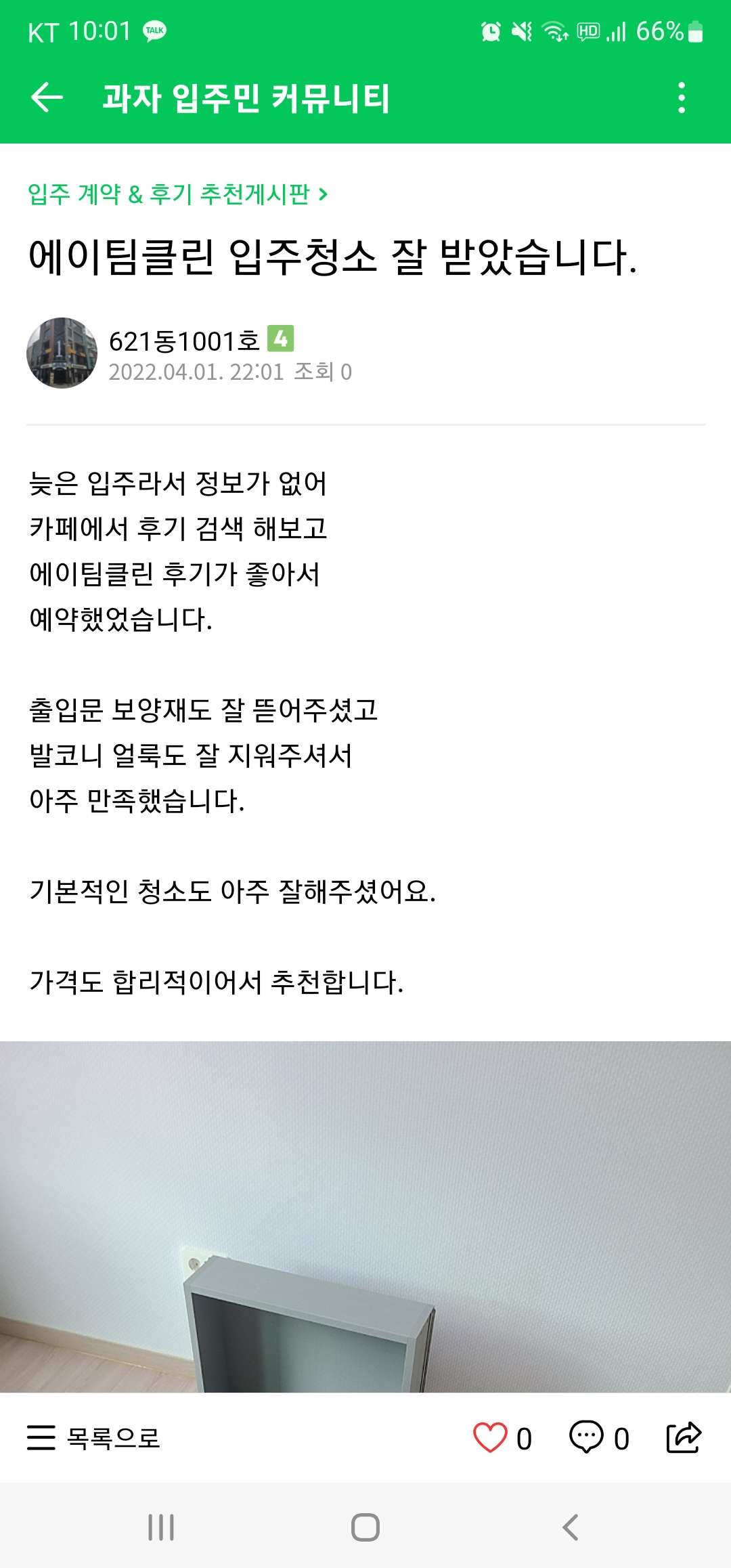Share this post
Screen dimensions: 731x1568
[x=684, y=1437]
